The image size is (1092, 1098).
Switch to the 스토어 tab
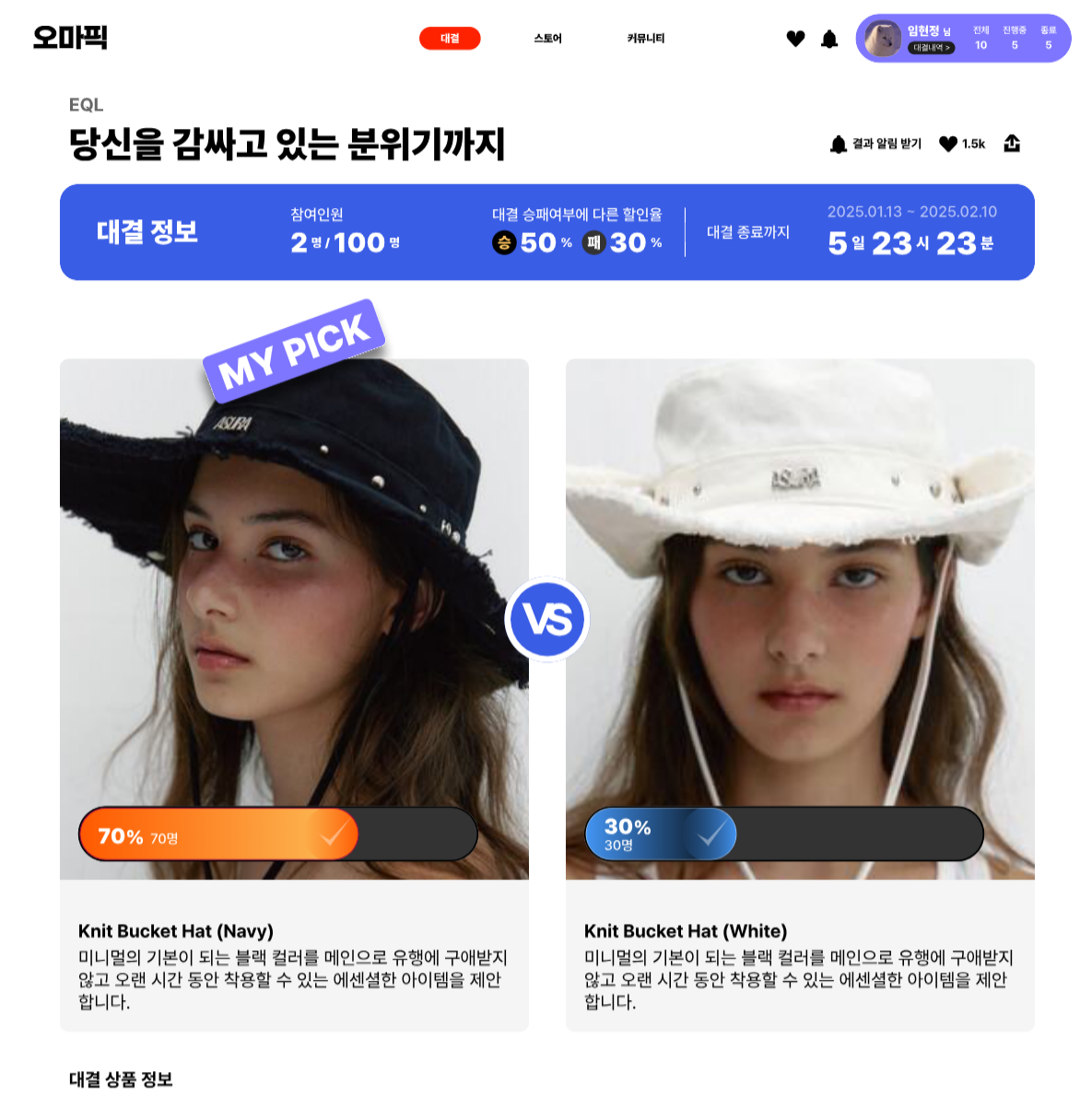(547, 39)
